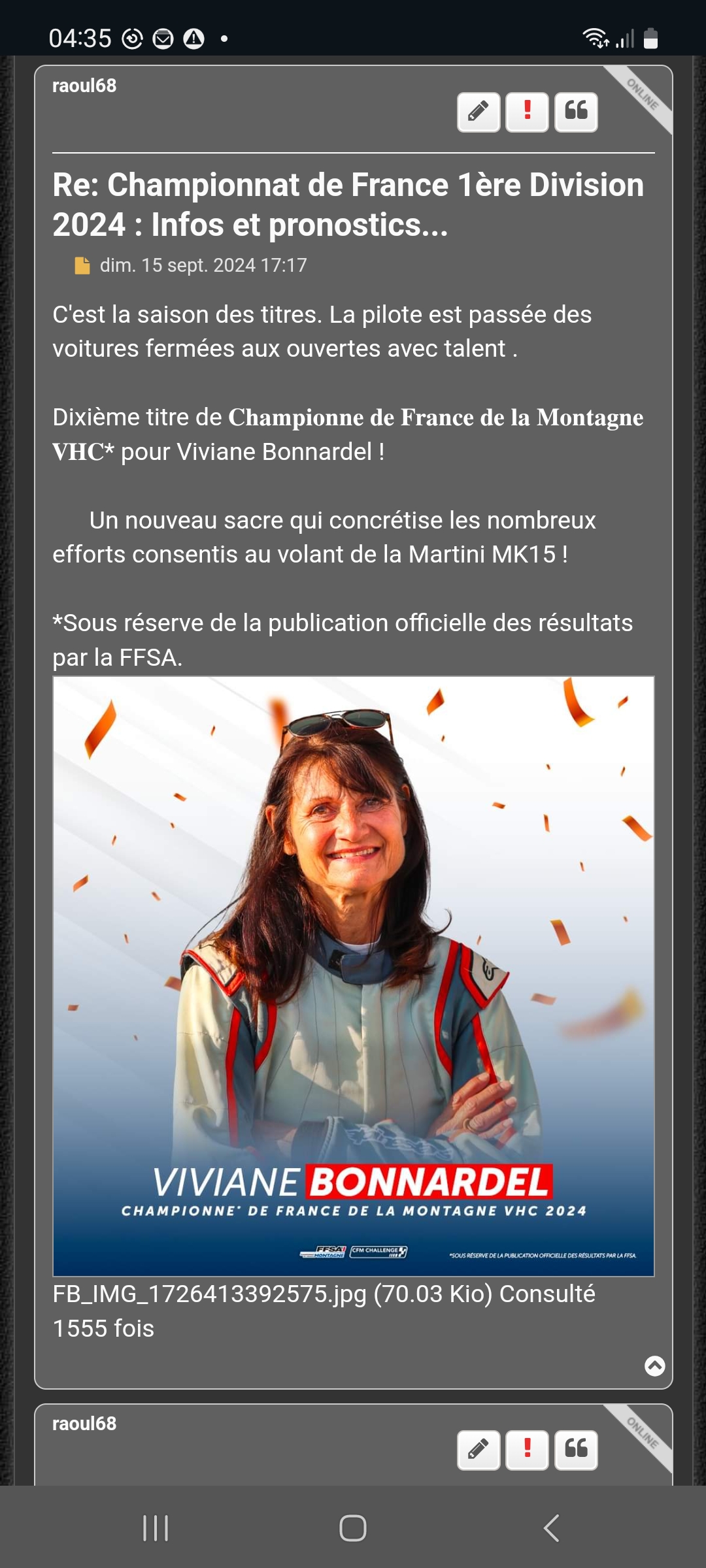Quote the second raoul68 post
This screenshot has height=1568, width=706.
coord(576,1450)
